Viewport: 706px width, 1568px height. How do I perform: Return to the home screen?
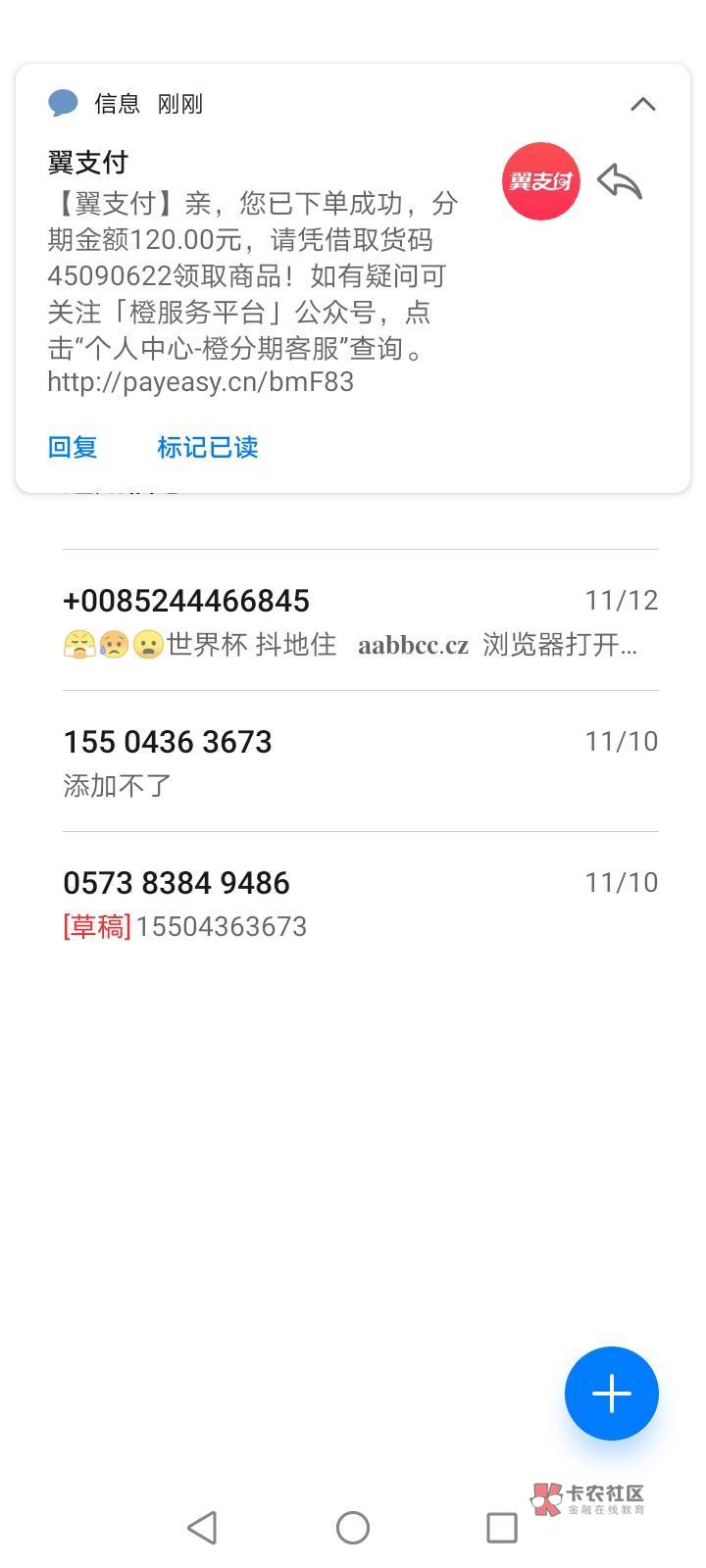click(x=353, y=1527)
